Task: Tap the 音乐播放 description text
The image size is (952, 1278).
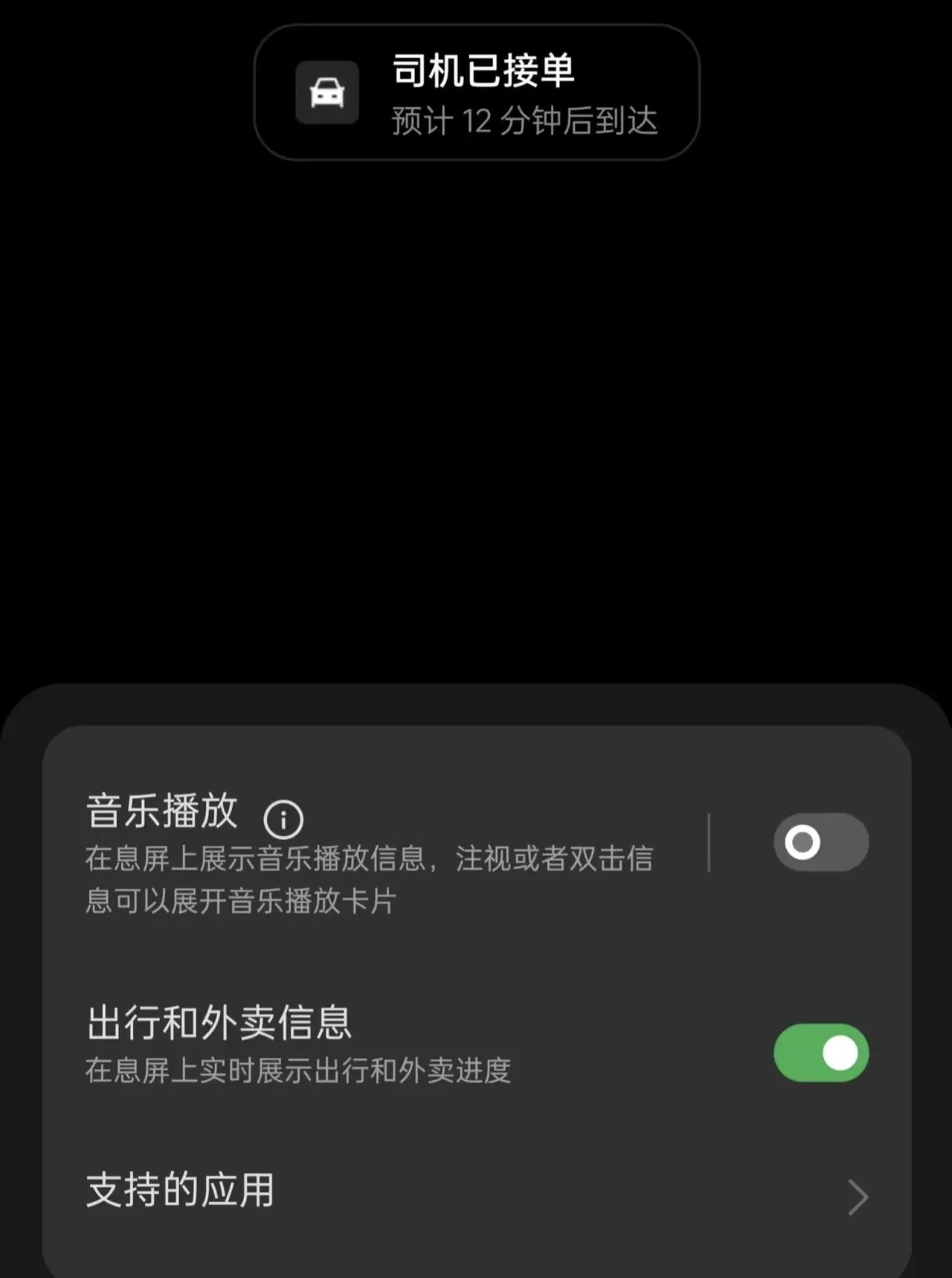Action: coord(368,882)
